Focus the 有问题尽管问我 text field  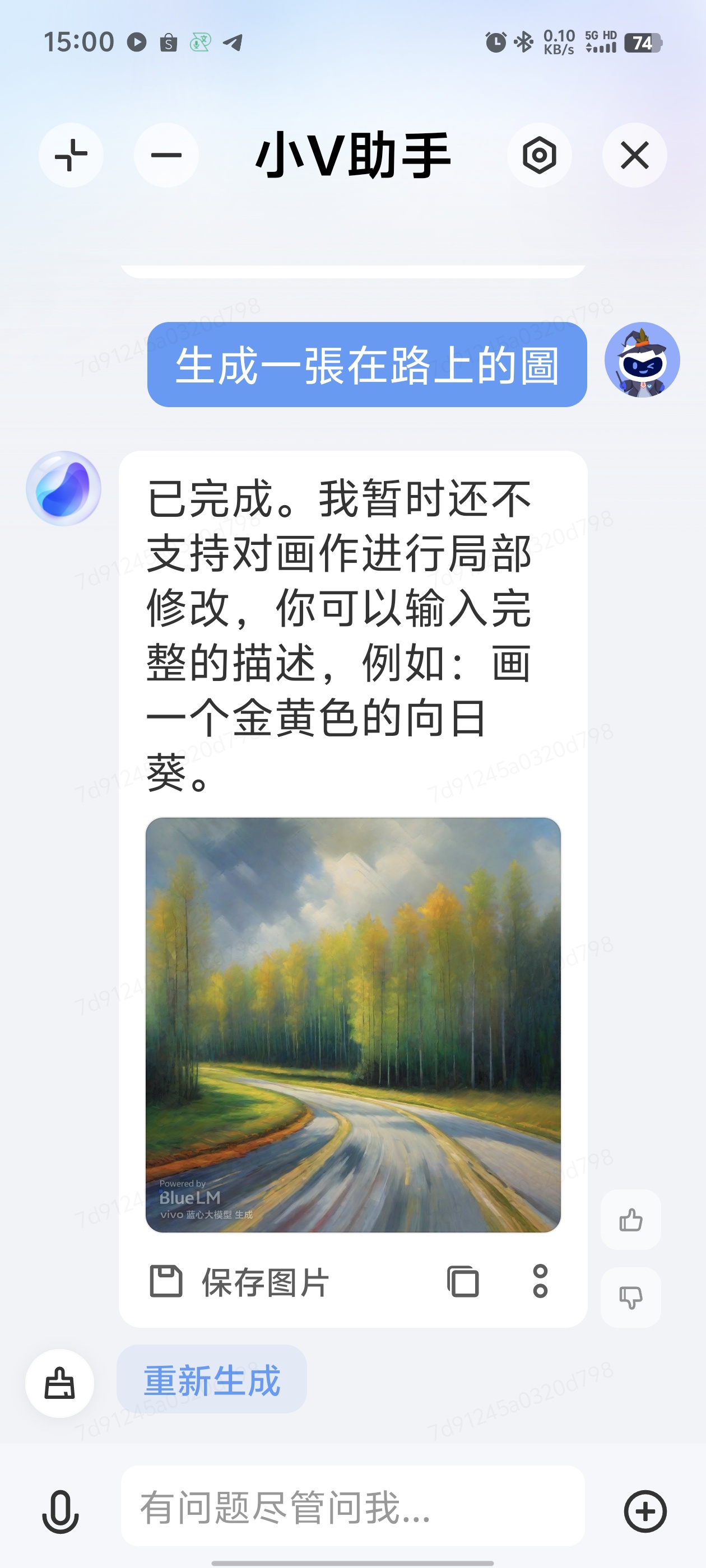(x=352, y=1507)
